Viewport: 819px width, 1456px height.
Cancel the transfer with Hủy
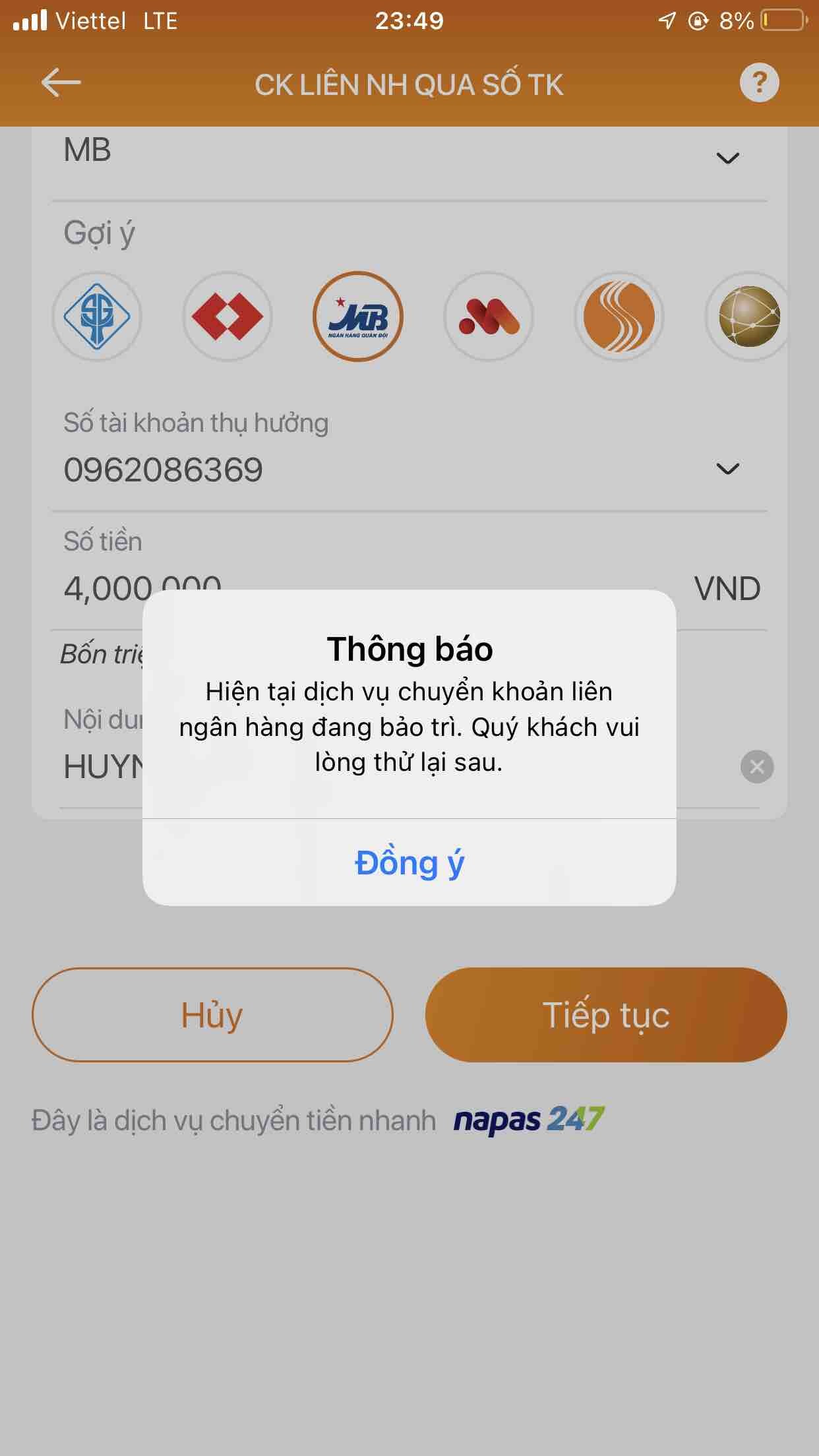(212, 1014)
